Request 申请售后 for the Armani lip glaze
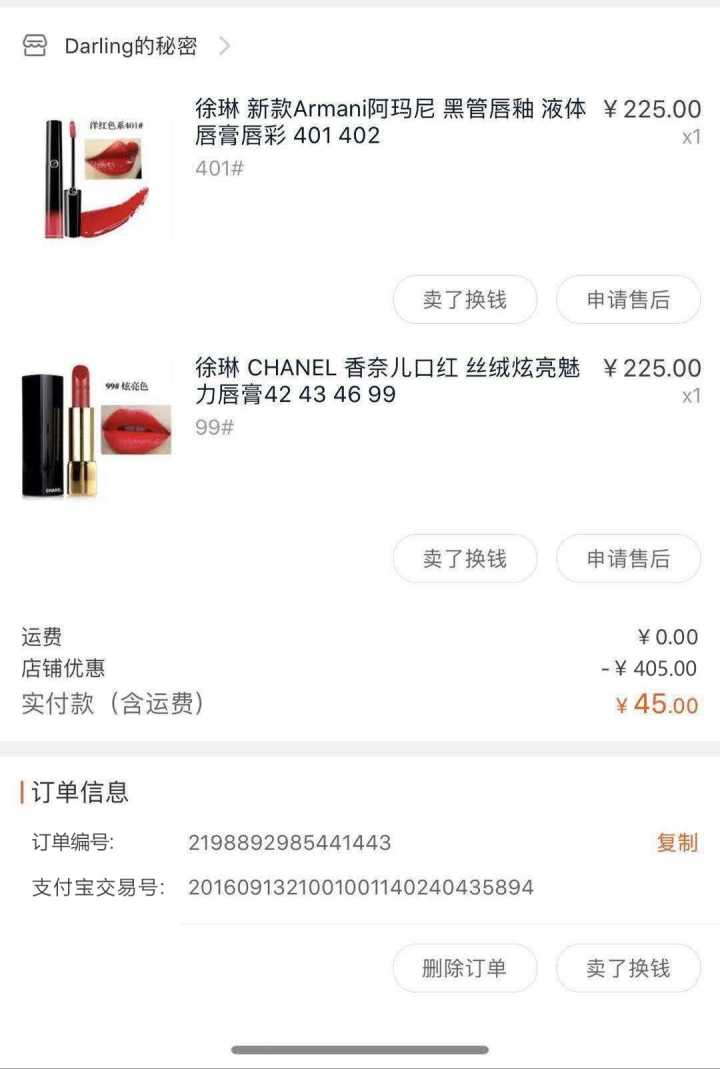720x1069 pixels. point(628,300)
